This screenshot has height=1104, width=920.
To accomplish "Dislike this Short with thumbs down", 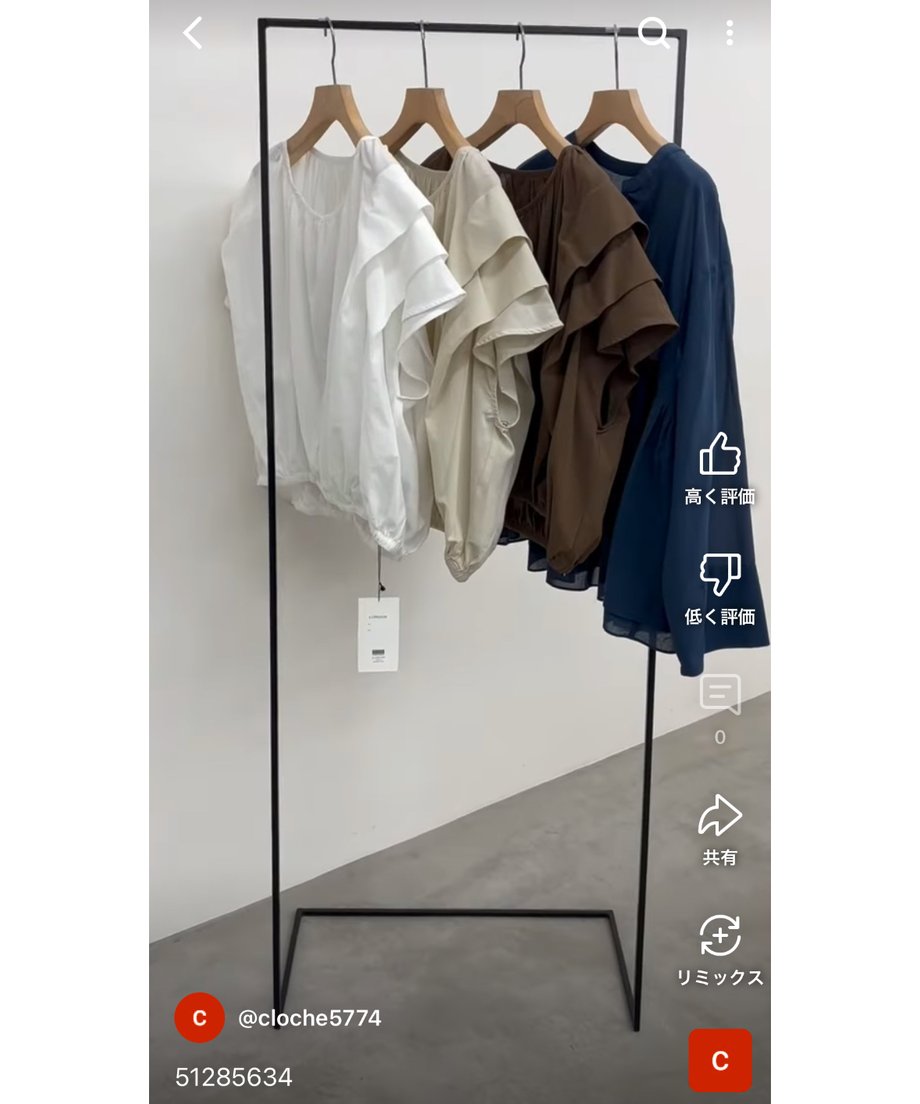I will [720, 576].
